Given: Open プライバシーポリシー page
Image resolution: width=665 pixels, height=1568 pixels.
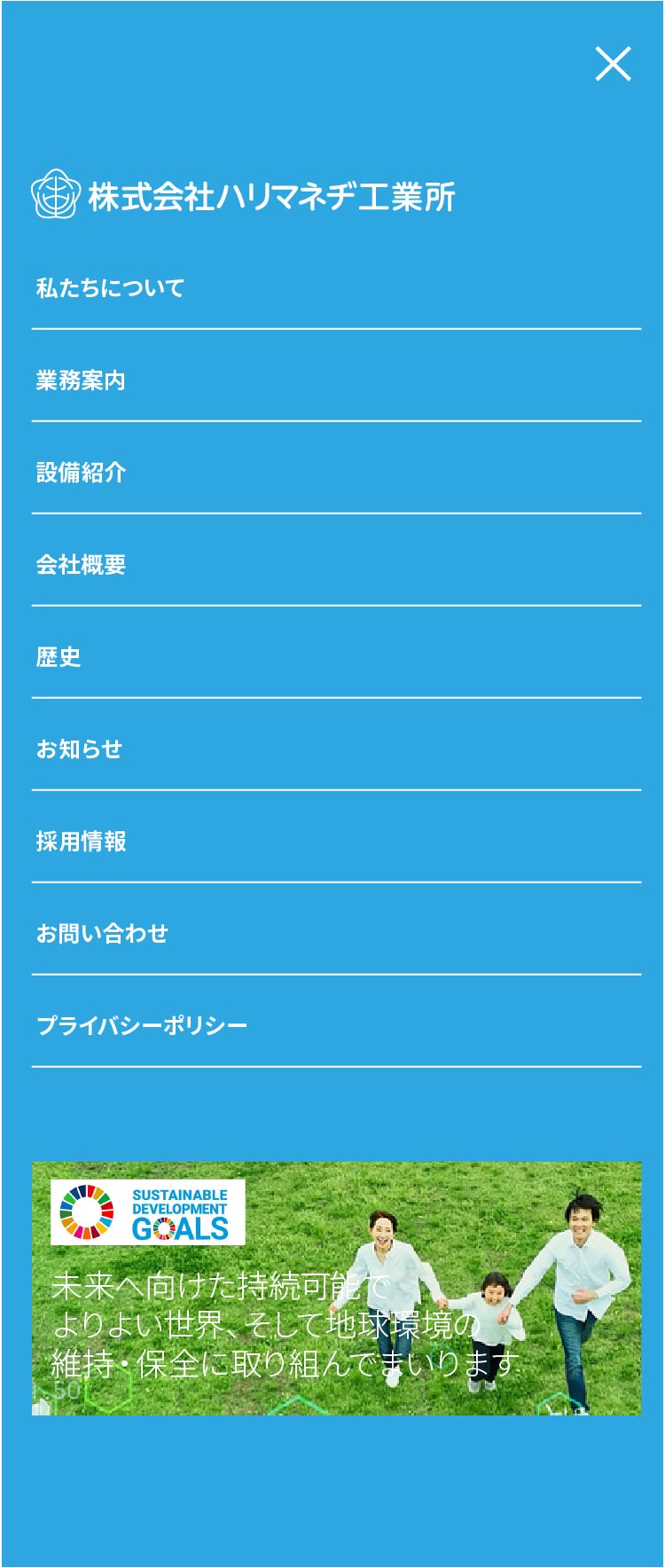Looking at the screenshot, I should pyautogui.click(x=142, y=1026).
